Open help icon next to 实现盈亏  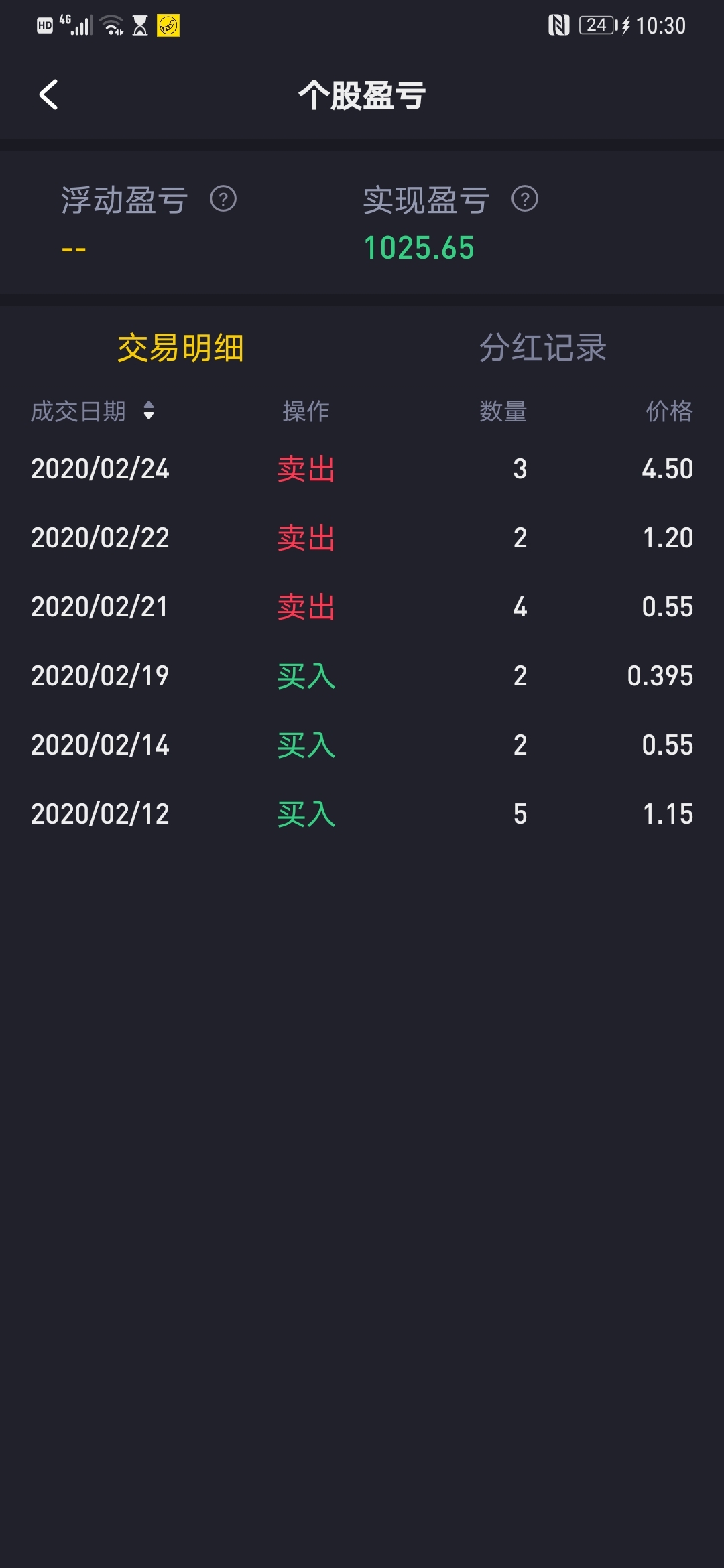pyautogui.click(x=525, y=199)
